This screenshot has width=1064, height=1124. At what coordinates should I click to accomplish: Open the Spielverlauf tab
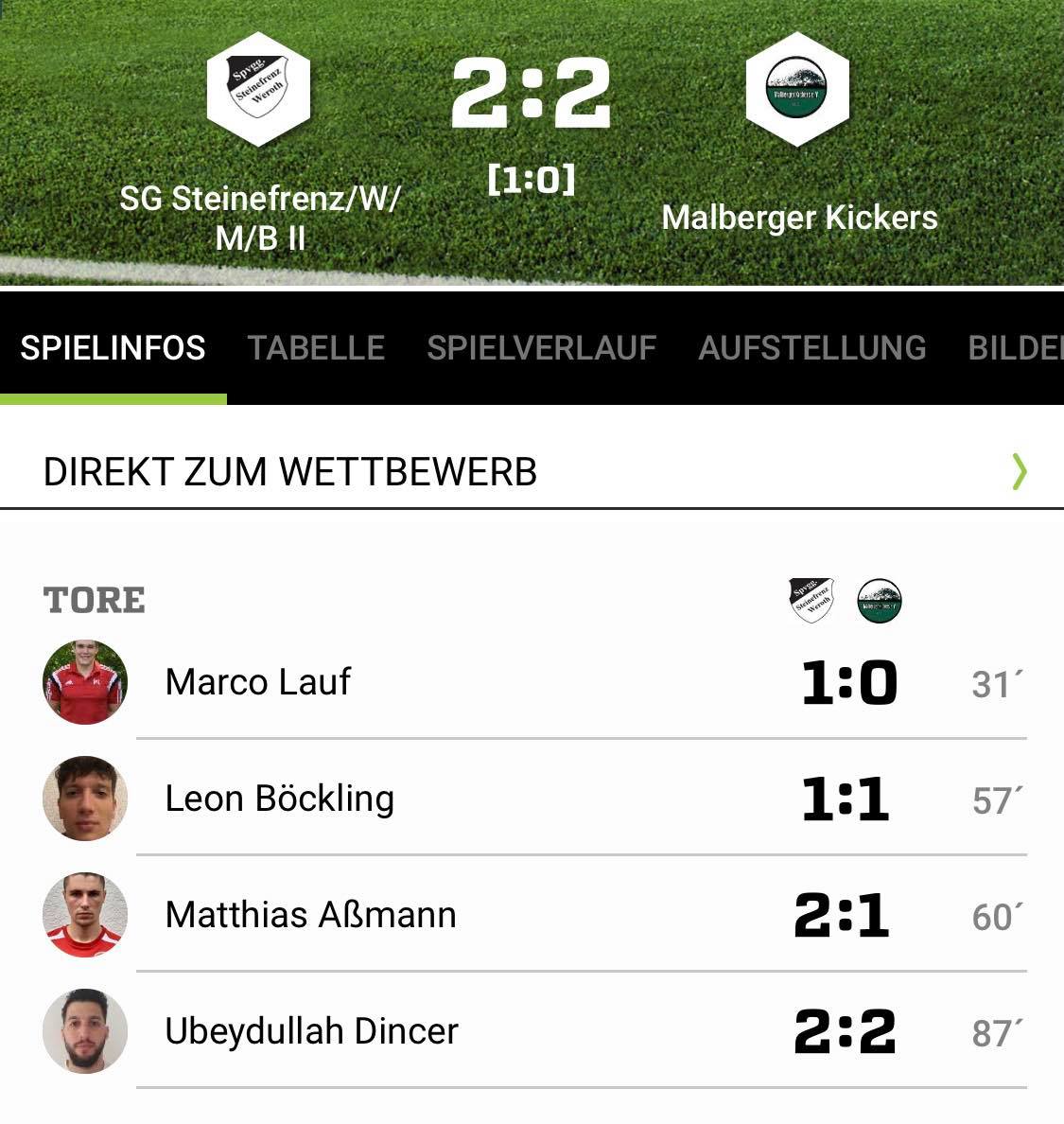pos(541,348)
